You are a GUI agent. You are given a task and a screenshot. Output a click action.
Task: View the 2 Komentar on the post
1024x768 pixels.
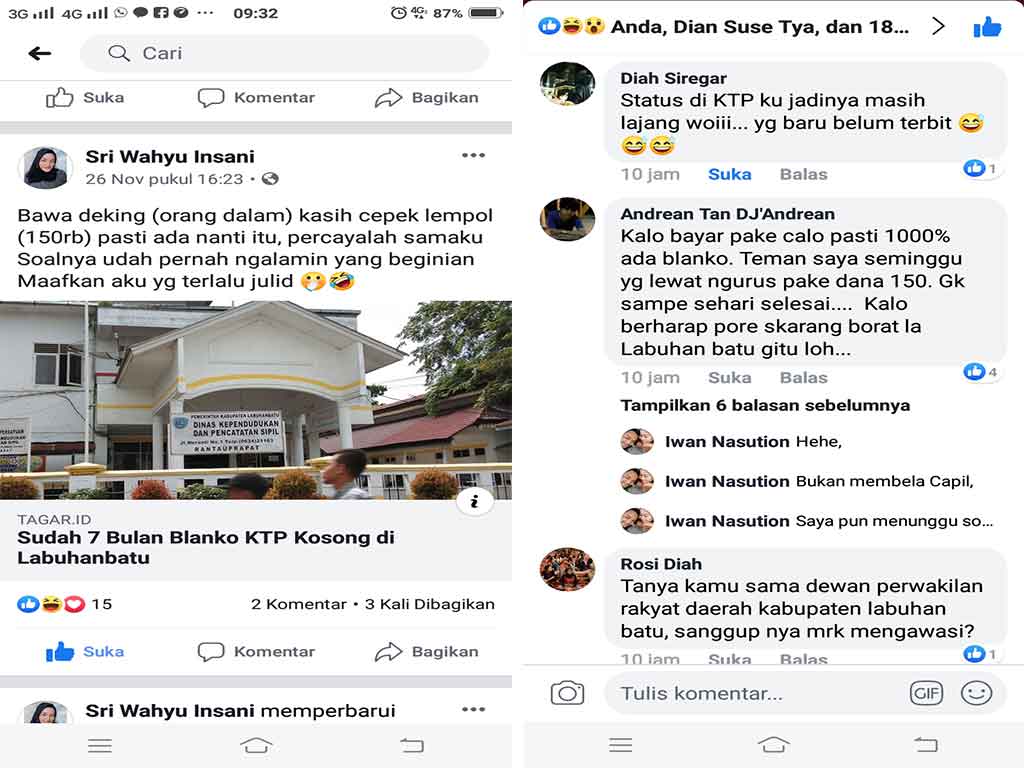[x=298, y=604]
